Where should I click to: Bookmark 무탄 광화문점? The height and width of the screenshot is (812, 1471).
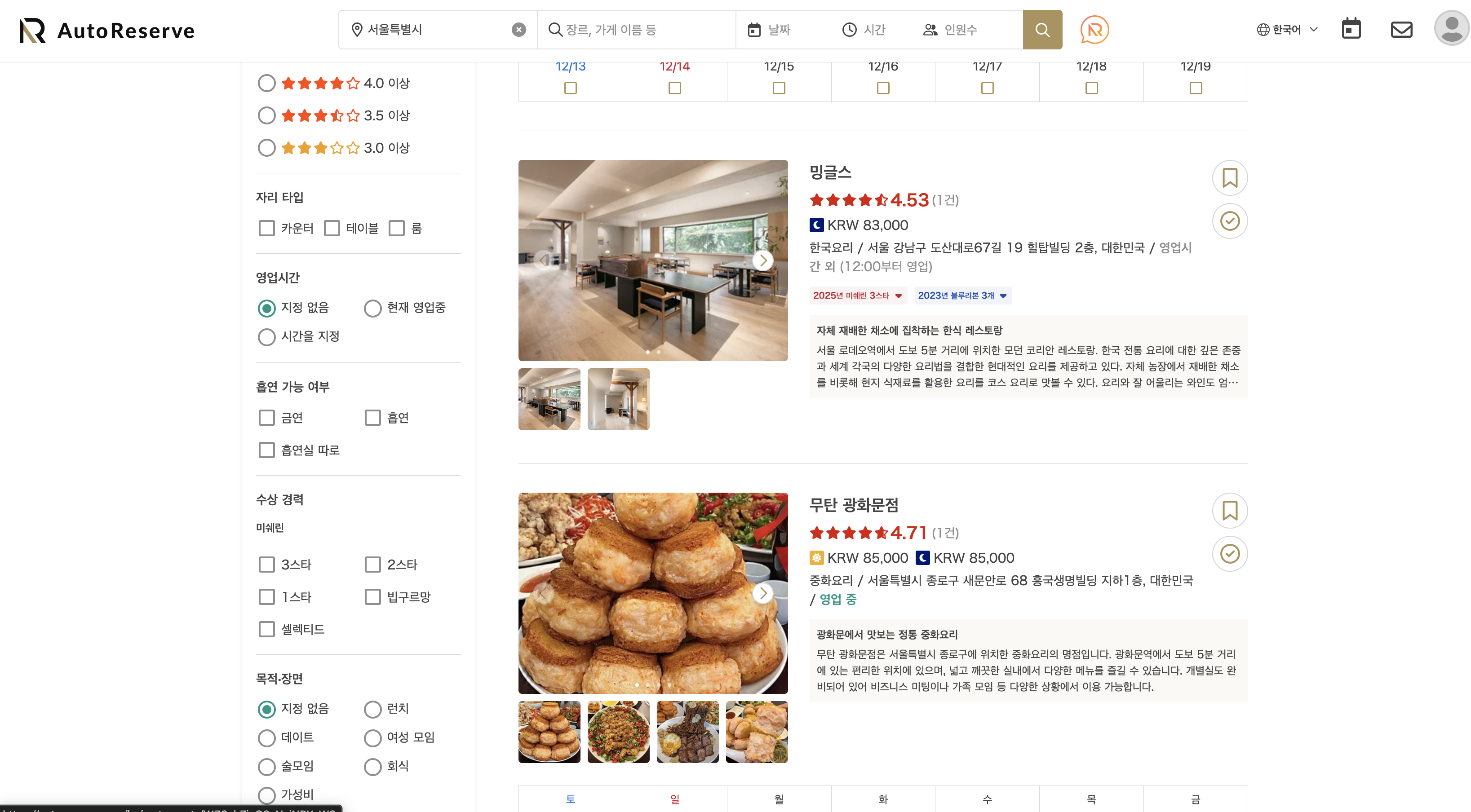(x=1229, y=511)
